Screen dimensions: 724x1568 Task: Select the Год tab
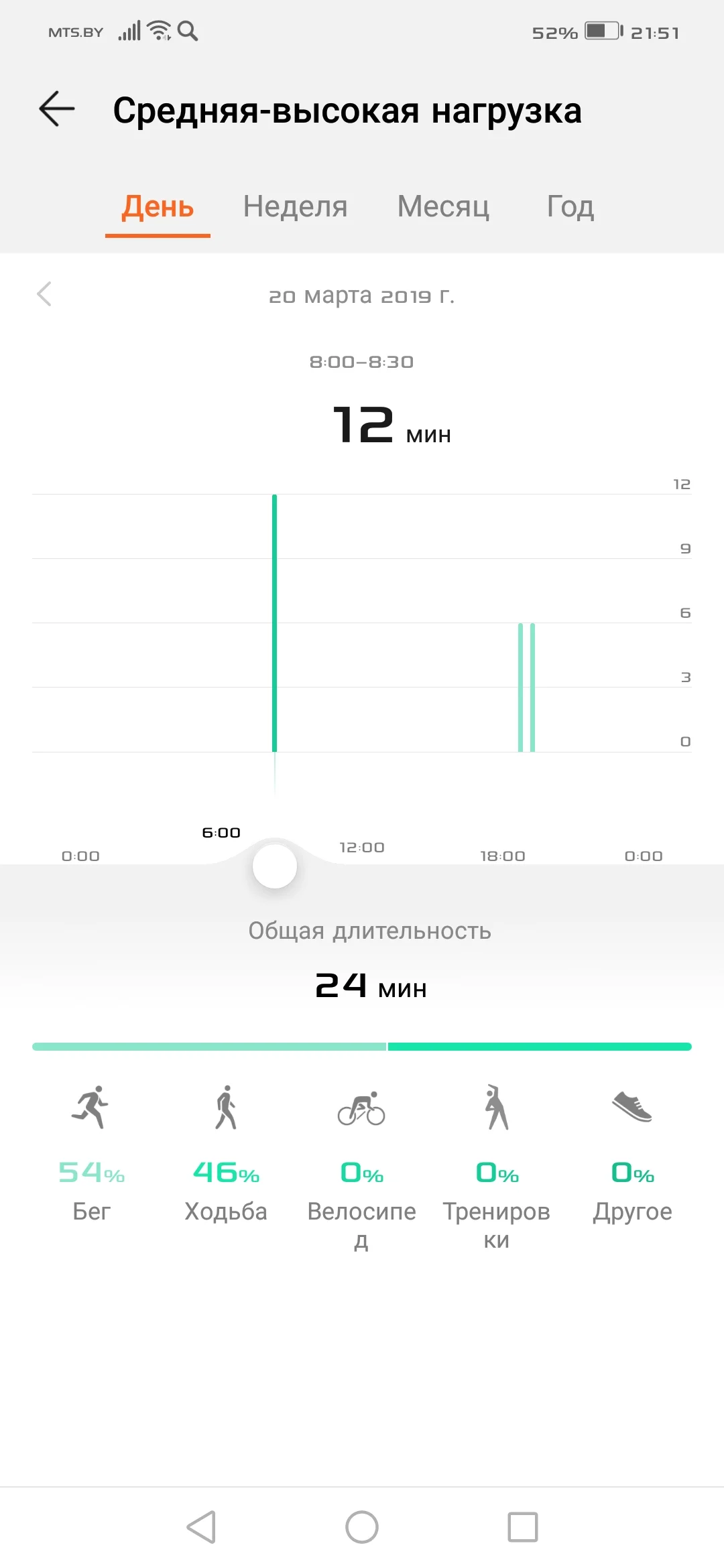coord(569,207)
